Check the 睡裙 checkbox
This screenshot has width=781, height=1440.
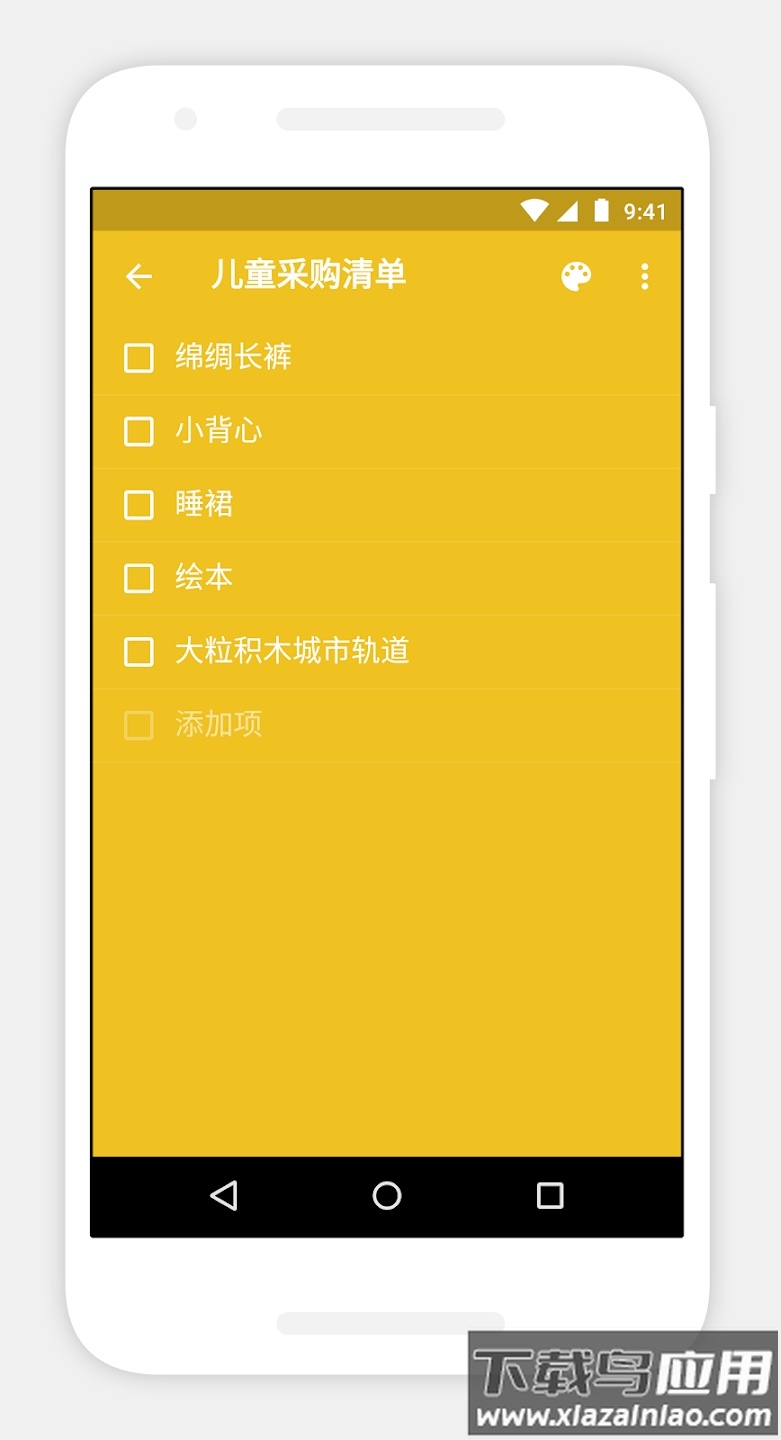tap(138, 505)
